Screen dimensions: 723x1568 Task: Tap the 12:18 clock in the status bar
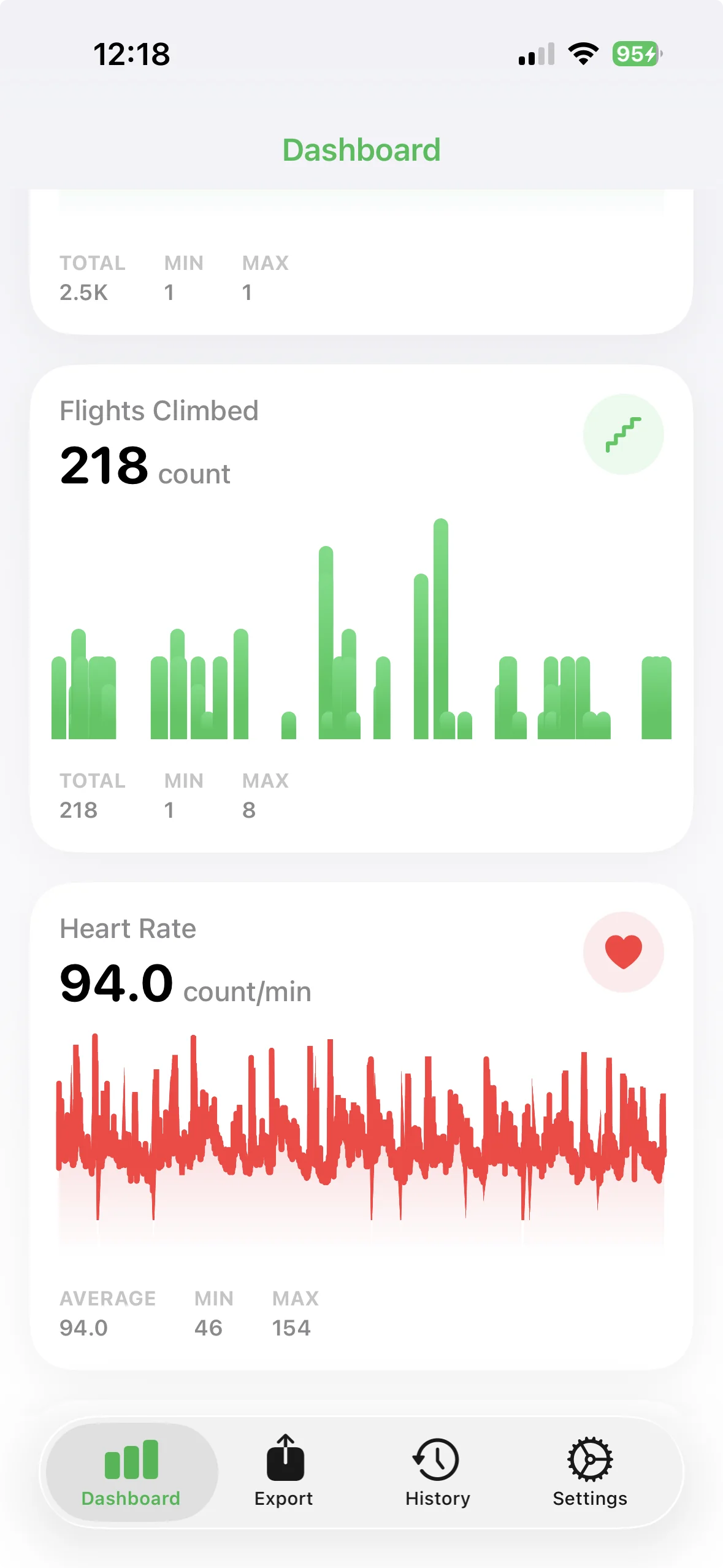132,55
